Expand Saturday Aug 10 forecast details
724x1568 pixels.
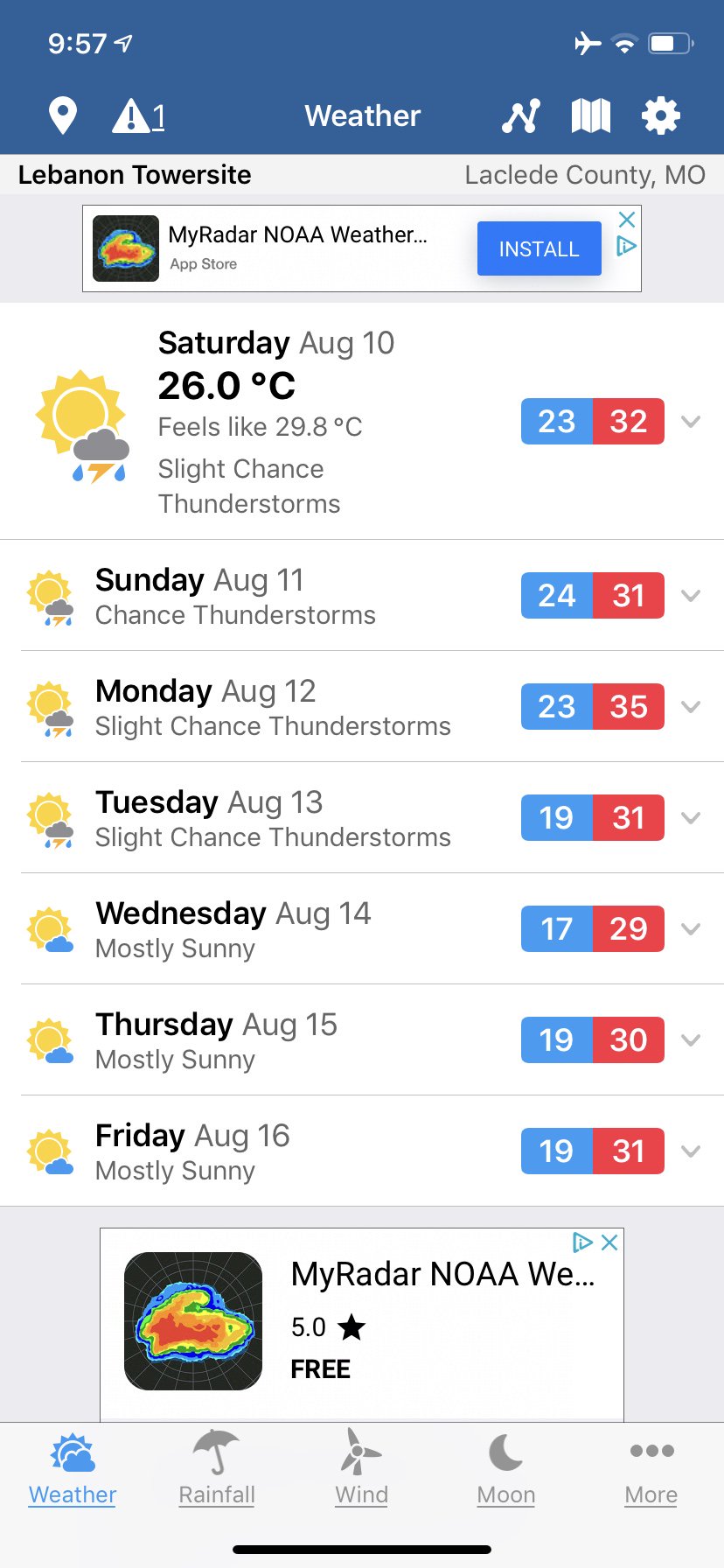[x=691, y=422]
